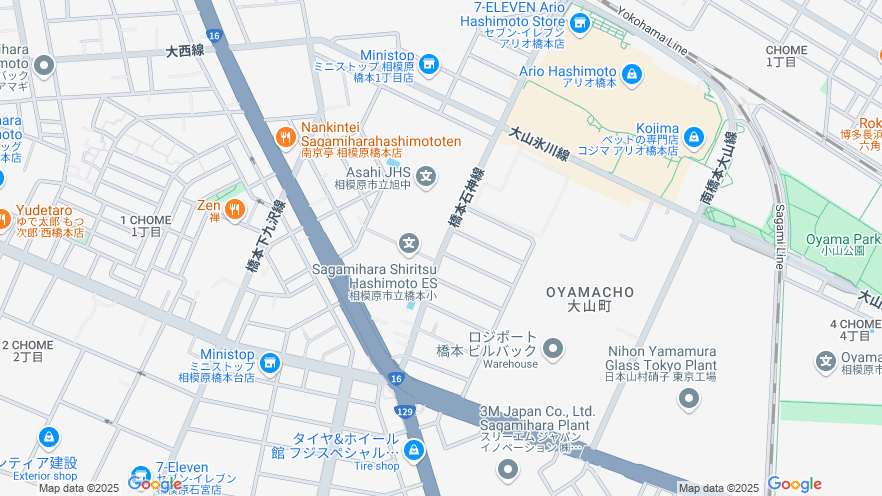The height and width of the screenshot is (496, 882).
Task: Open the Ario Hashimoto shopping pin
Action: [631, 74]
